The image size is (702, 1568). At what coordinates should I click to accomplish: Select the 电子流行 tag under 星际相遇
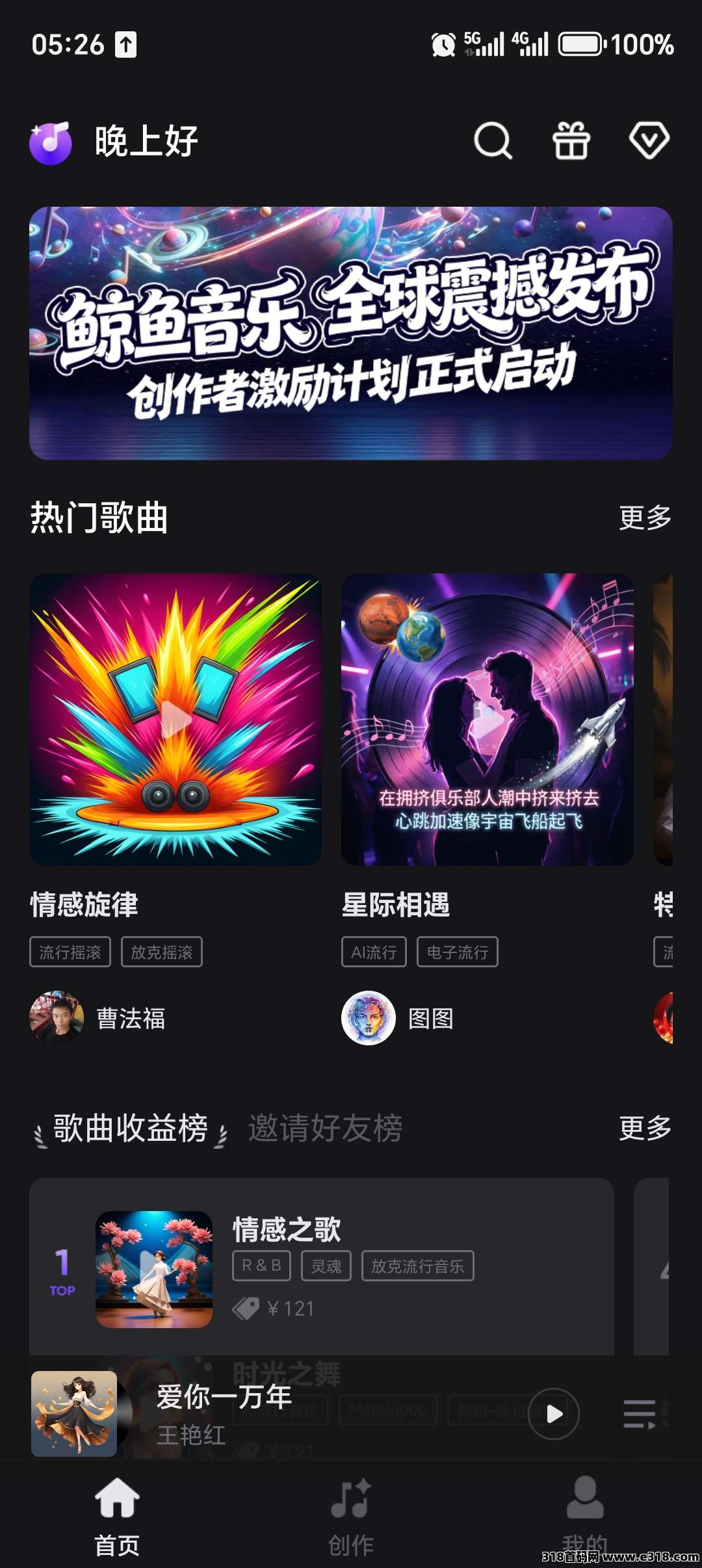click(457, 952)
